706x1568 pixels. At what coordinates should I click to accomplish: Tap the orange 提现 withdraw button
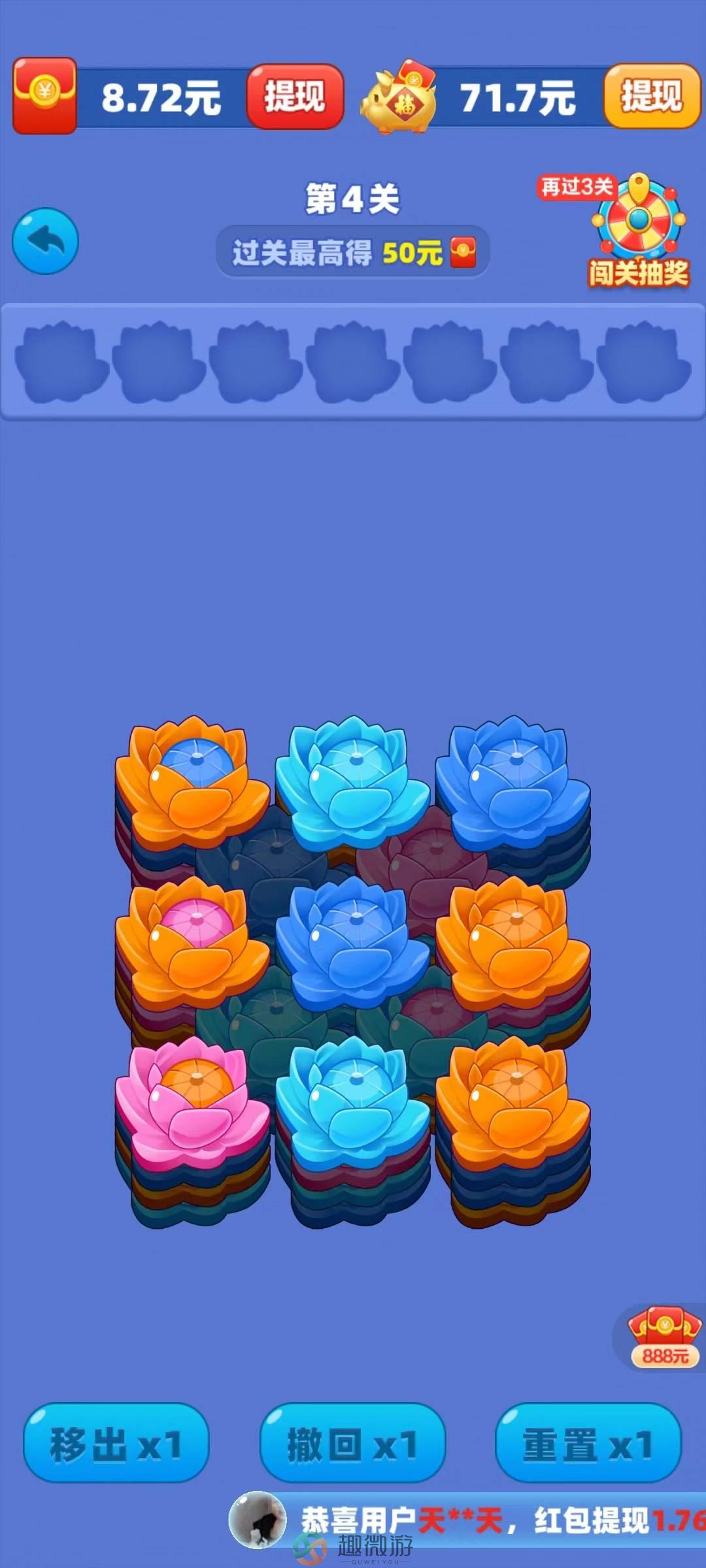tap(652, 95)
